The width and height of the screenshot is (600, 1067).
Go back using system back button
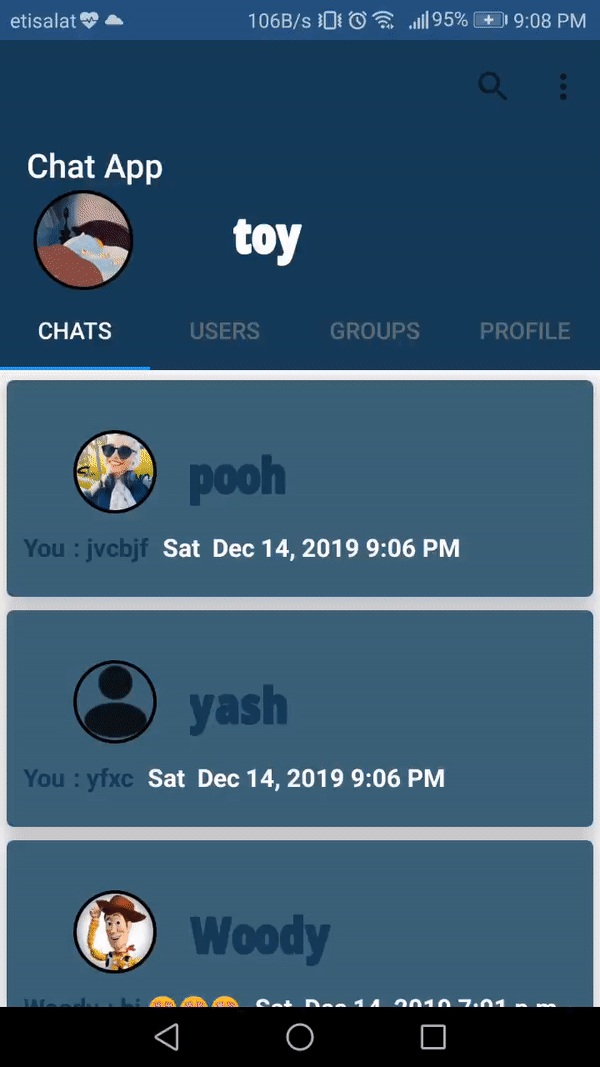click(167, 1036)
